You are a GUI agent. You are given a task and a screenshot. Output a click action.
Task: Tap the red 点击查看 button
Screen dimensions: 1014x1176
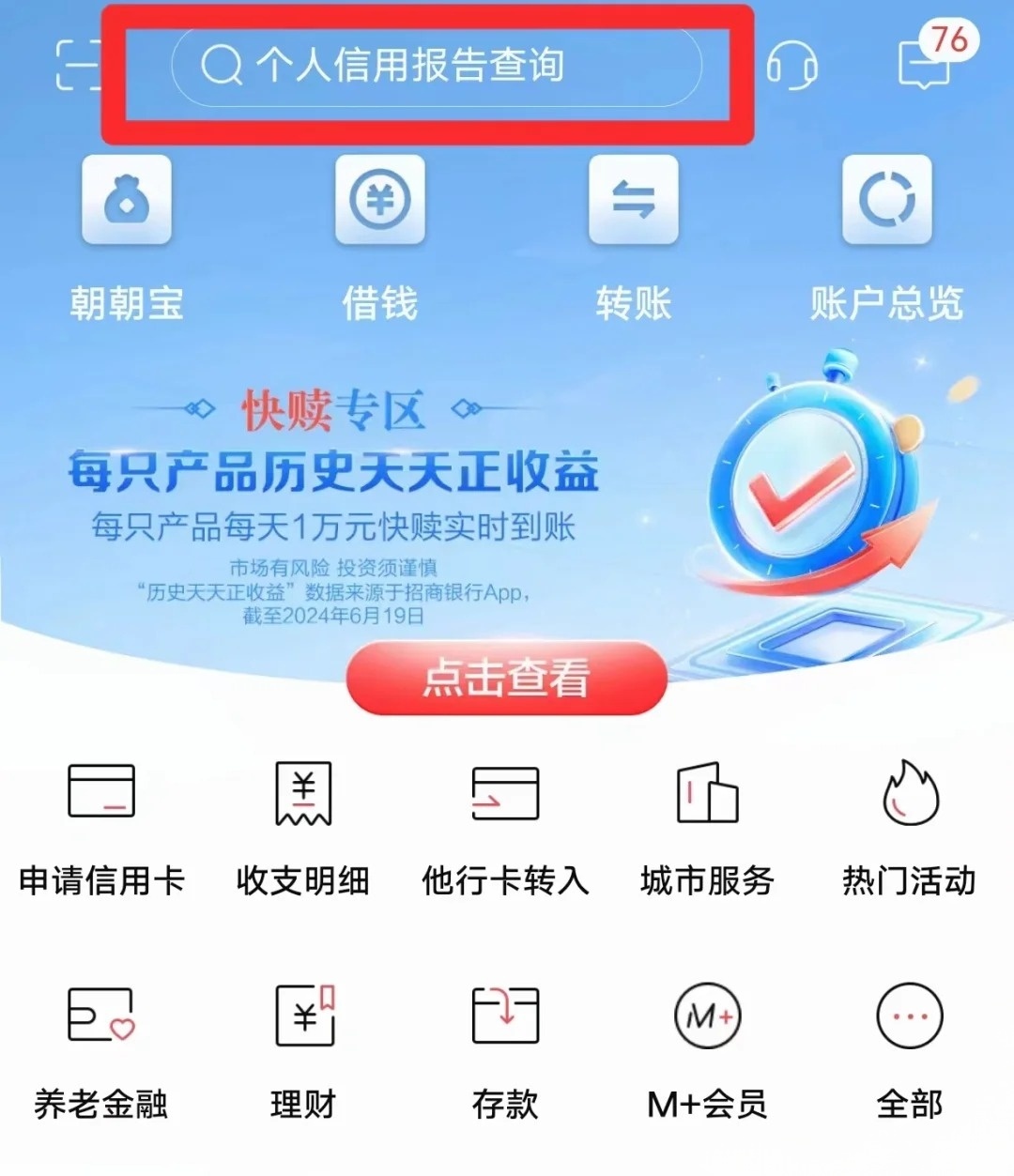point(505,680)
